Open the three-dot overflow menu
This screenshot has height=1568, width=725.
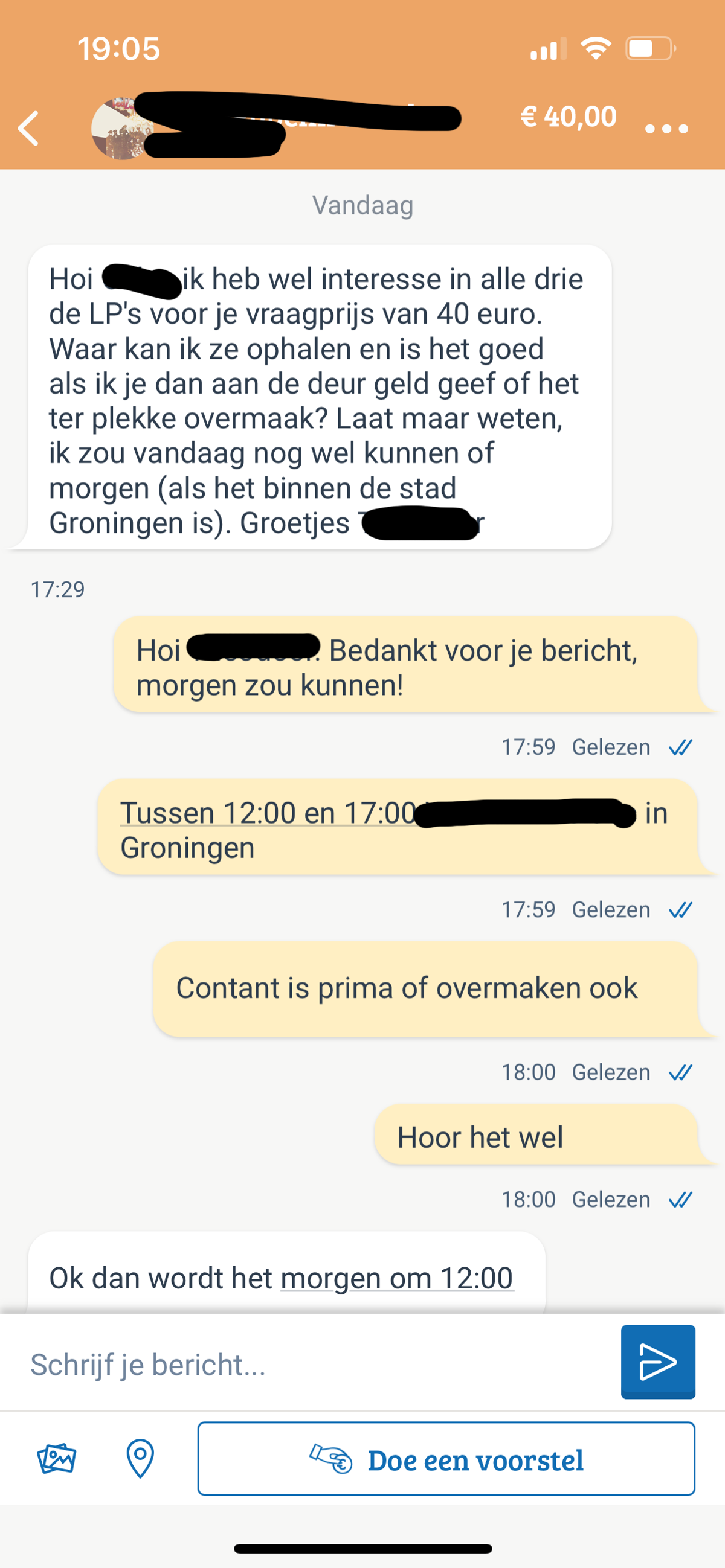coord(666,129)
